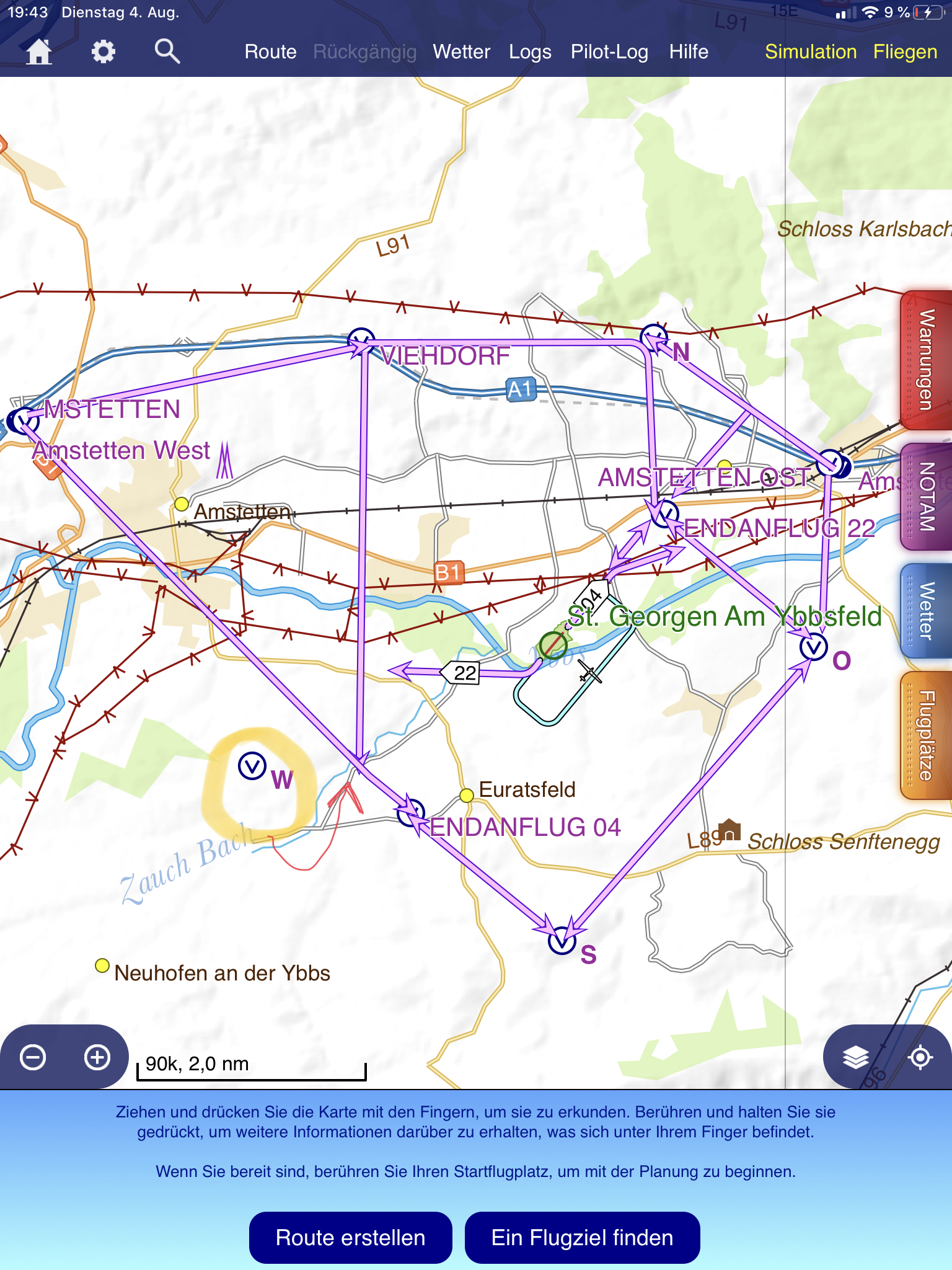Viewport: 952px width, 1270px height.
Task: Go to the home screen icon
Action: (x=38, y=51)
